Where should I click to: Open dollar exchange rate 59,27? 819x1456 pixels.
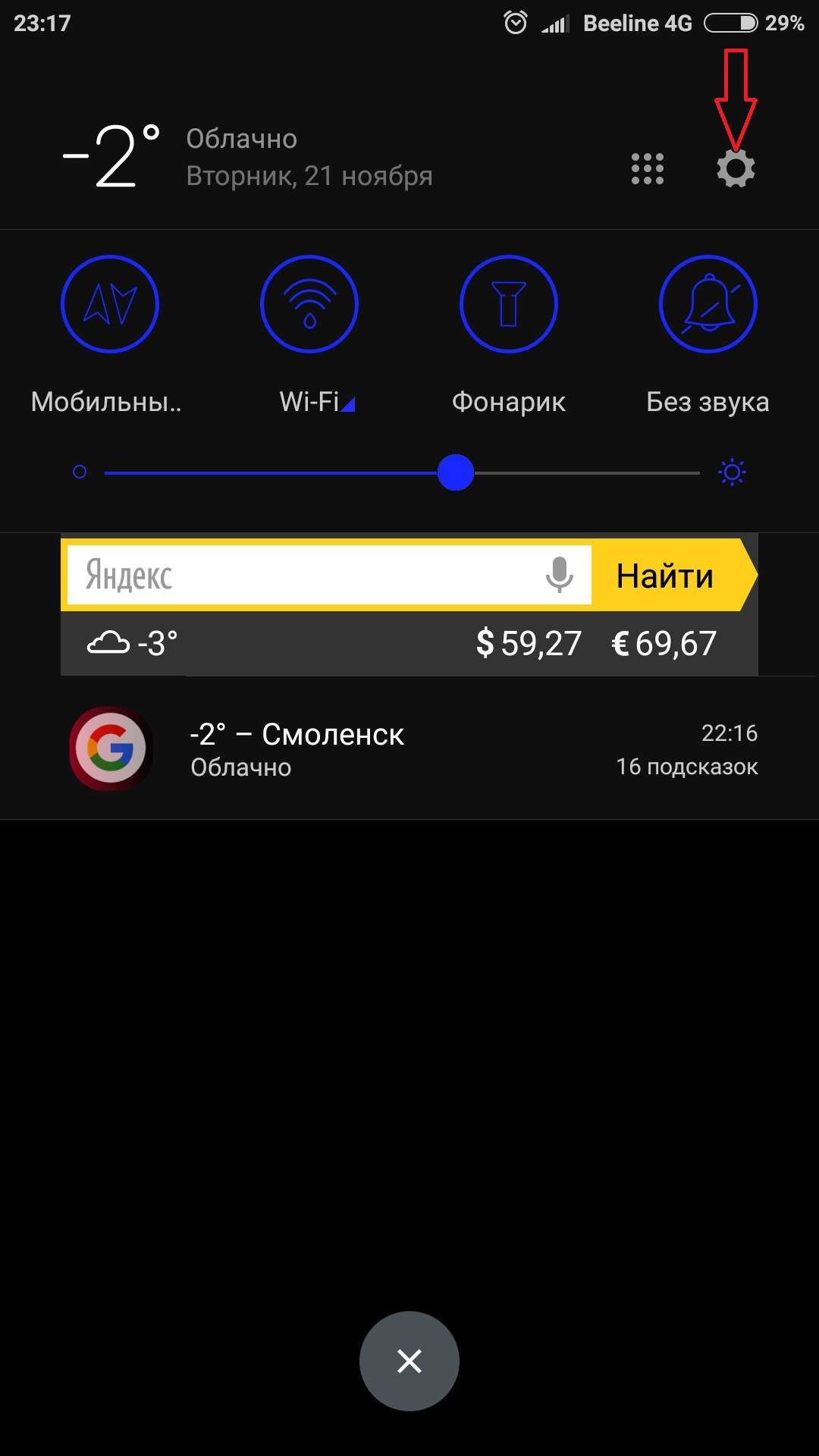(x=529, y=644)
